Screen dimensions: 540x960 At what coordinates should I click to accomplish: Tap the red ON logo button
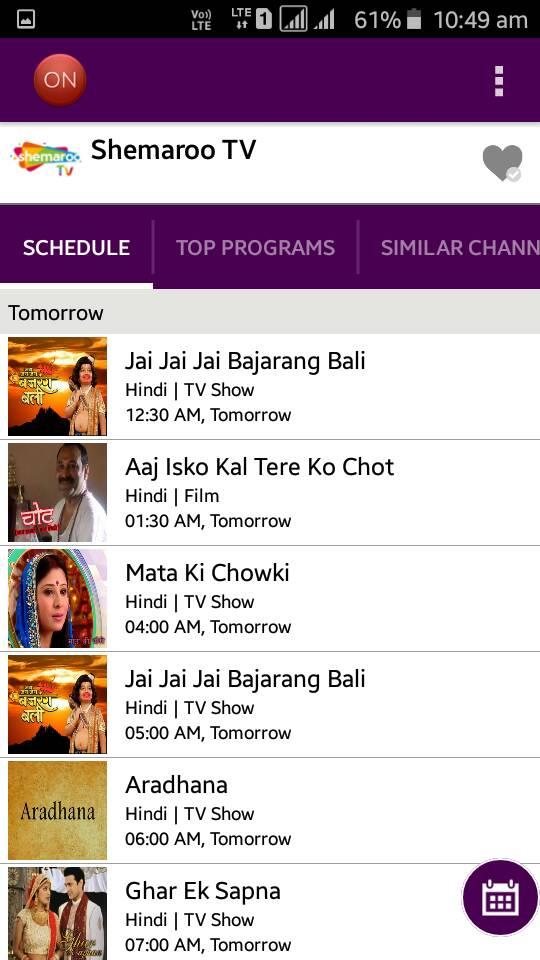59,80
